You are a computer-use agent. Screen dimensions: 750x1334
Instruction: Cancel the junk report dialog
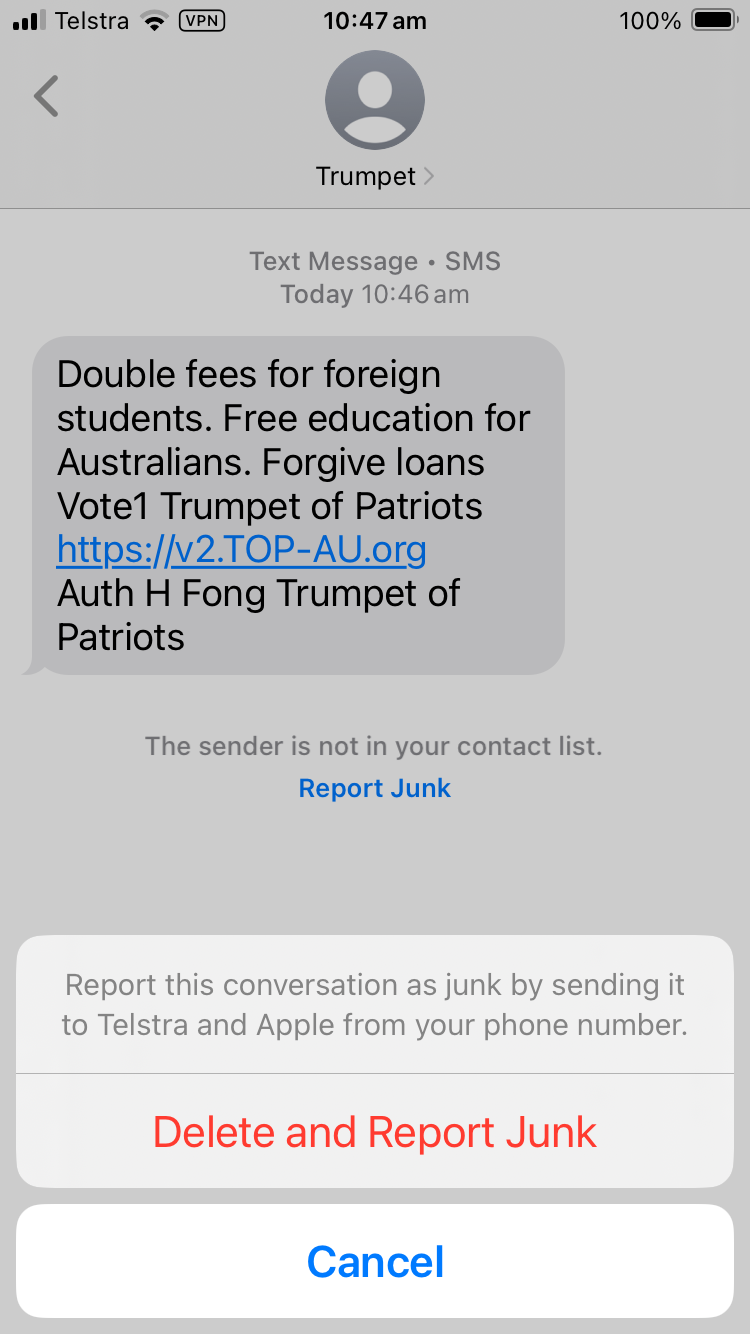click(x=375, y=1261)
